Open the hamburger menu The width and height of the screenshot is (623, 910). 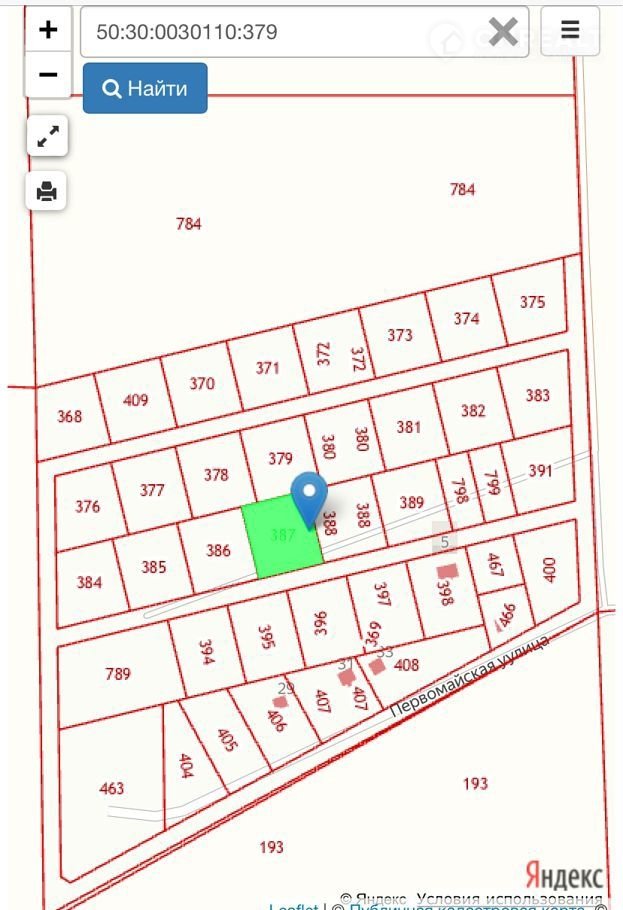(x=570, y=30)
